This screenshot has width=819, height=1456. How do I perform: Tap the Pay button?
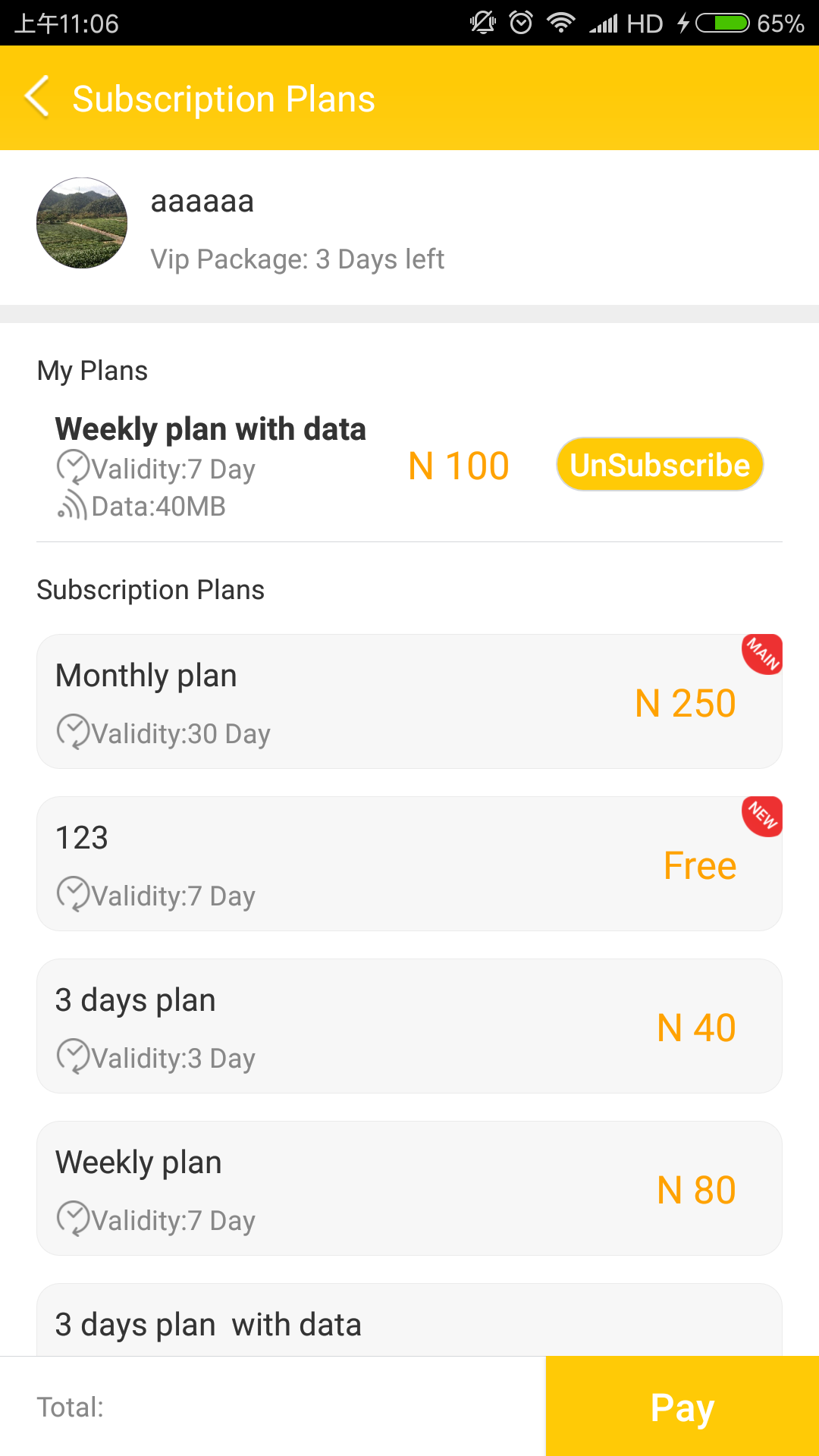click(682, 1407)
